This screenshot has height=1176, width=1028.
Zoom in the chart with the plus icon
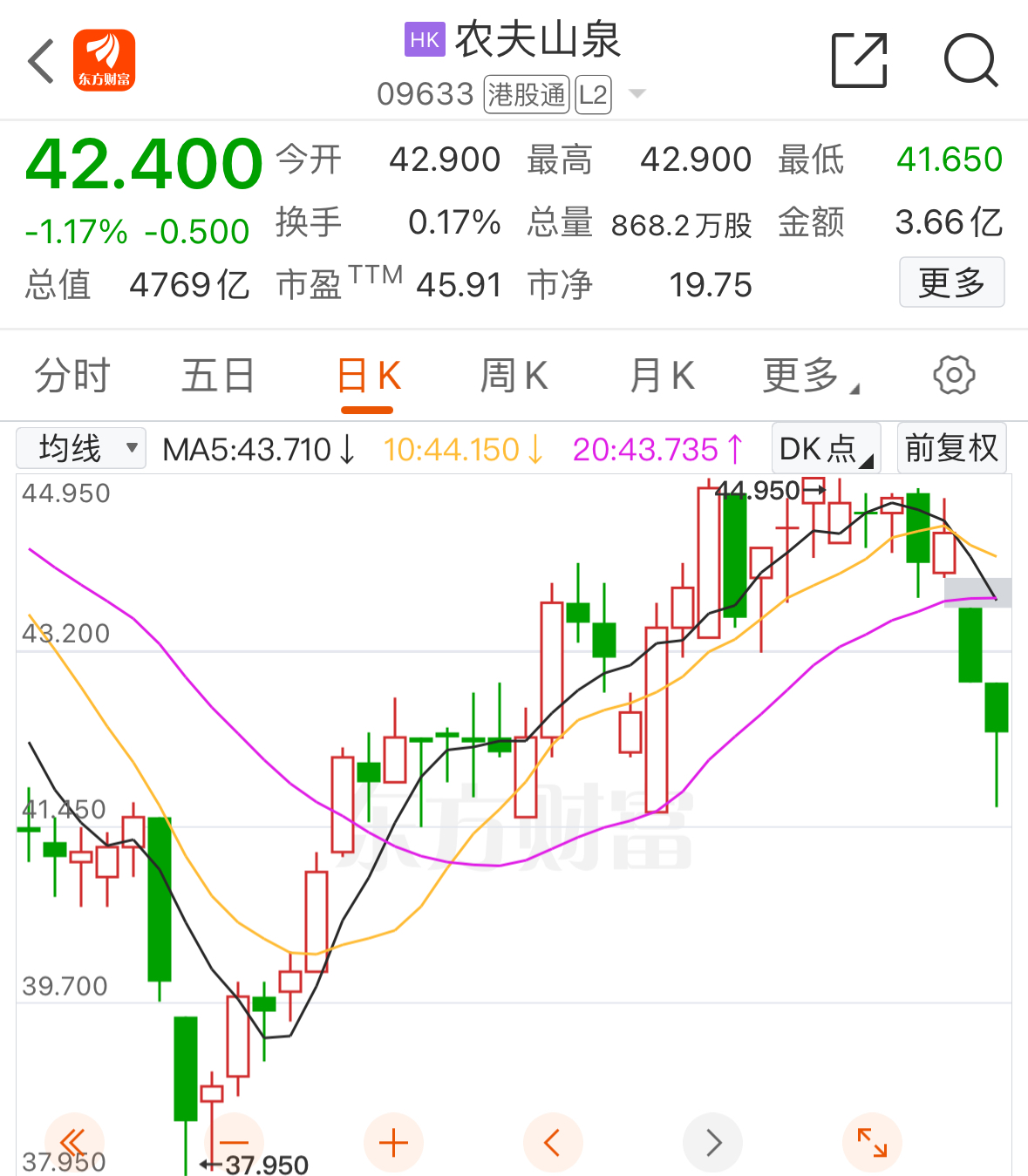pyautogui.click(x=393, y=1142)
